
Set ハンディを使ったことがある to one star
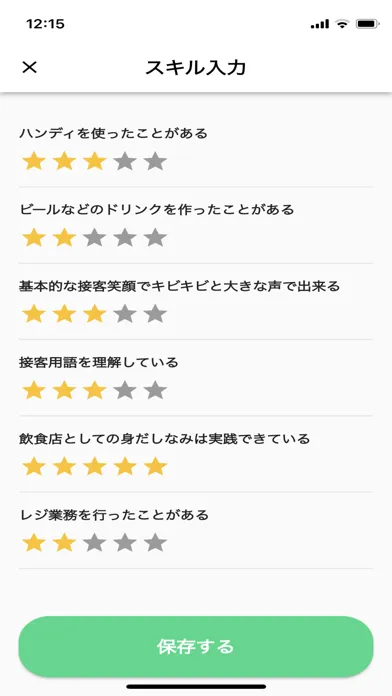click(x=34, y=161)
